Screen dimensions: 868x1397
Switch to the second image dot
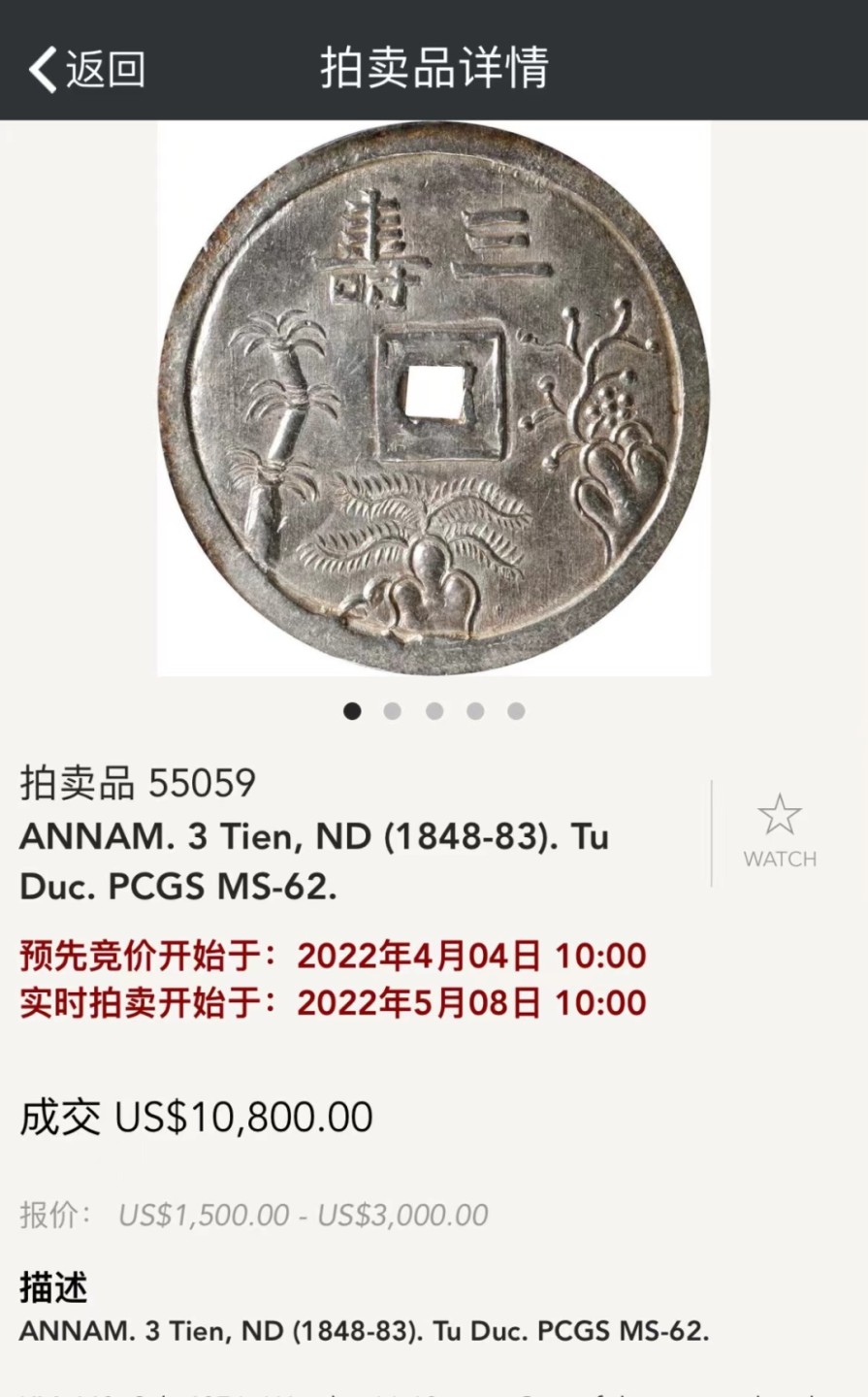[392, 711]
